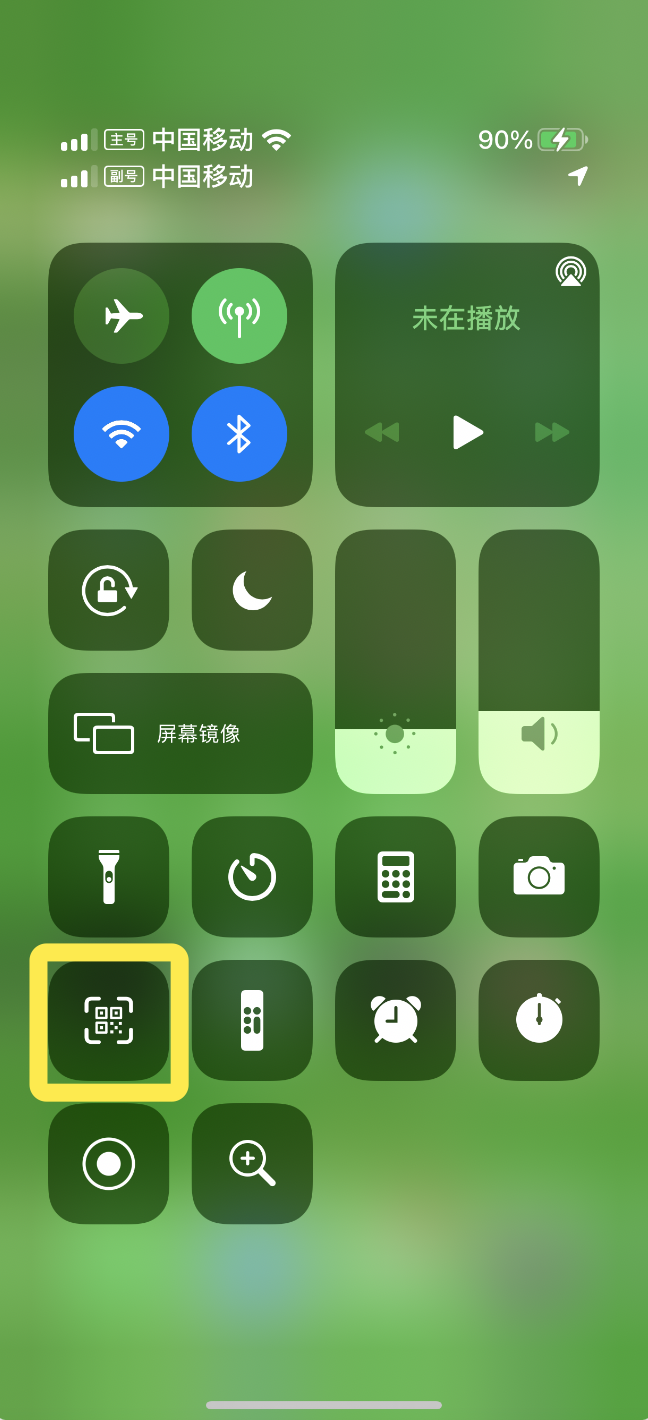Enable Do Not Disturb moon mode
Image resolution: width=648 pixels, height=1420 pixels.
tap(252, 590)
